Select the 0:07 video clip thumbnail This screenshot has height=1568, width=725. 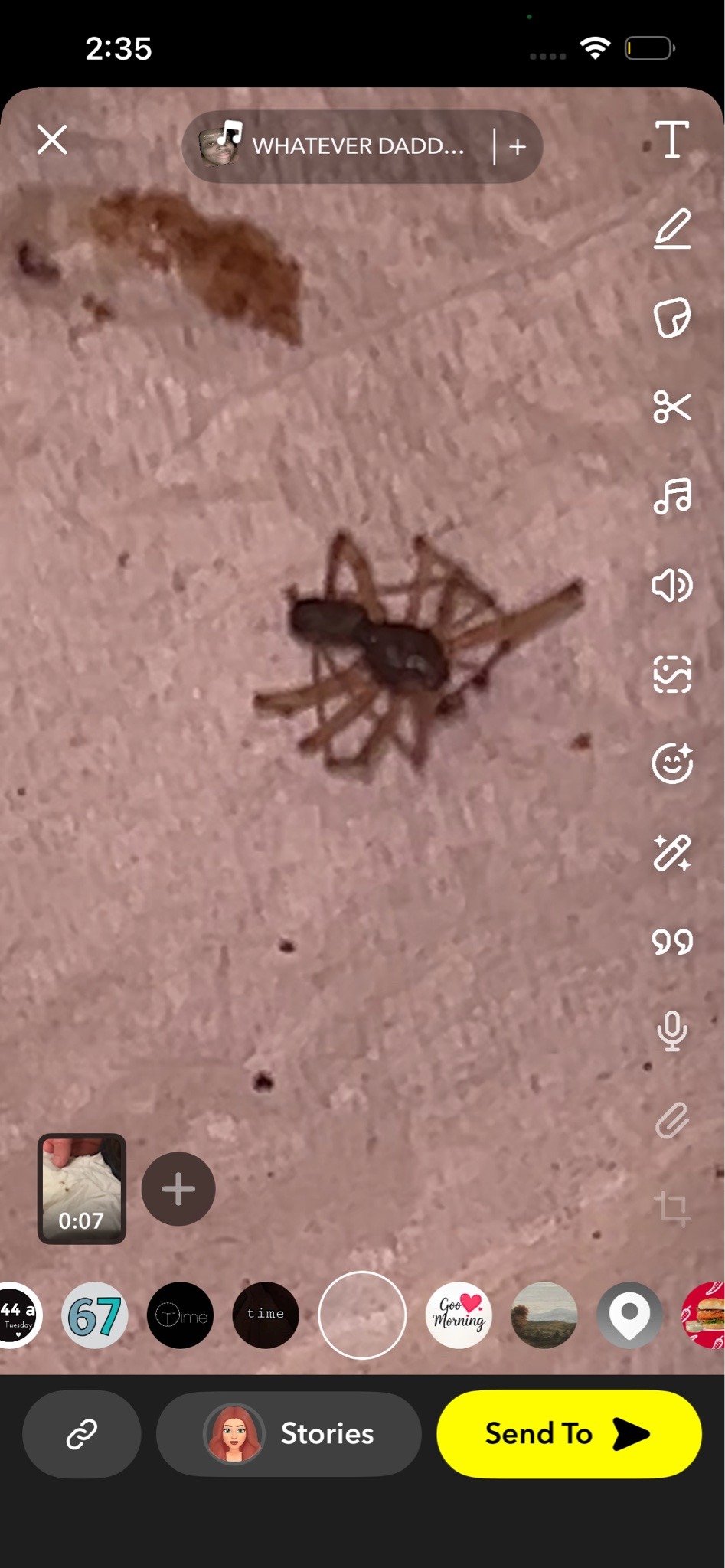[82, 1188]
